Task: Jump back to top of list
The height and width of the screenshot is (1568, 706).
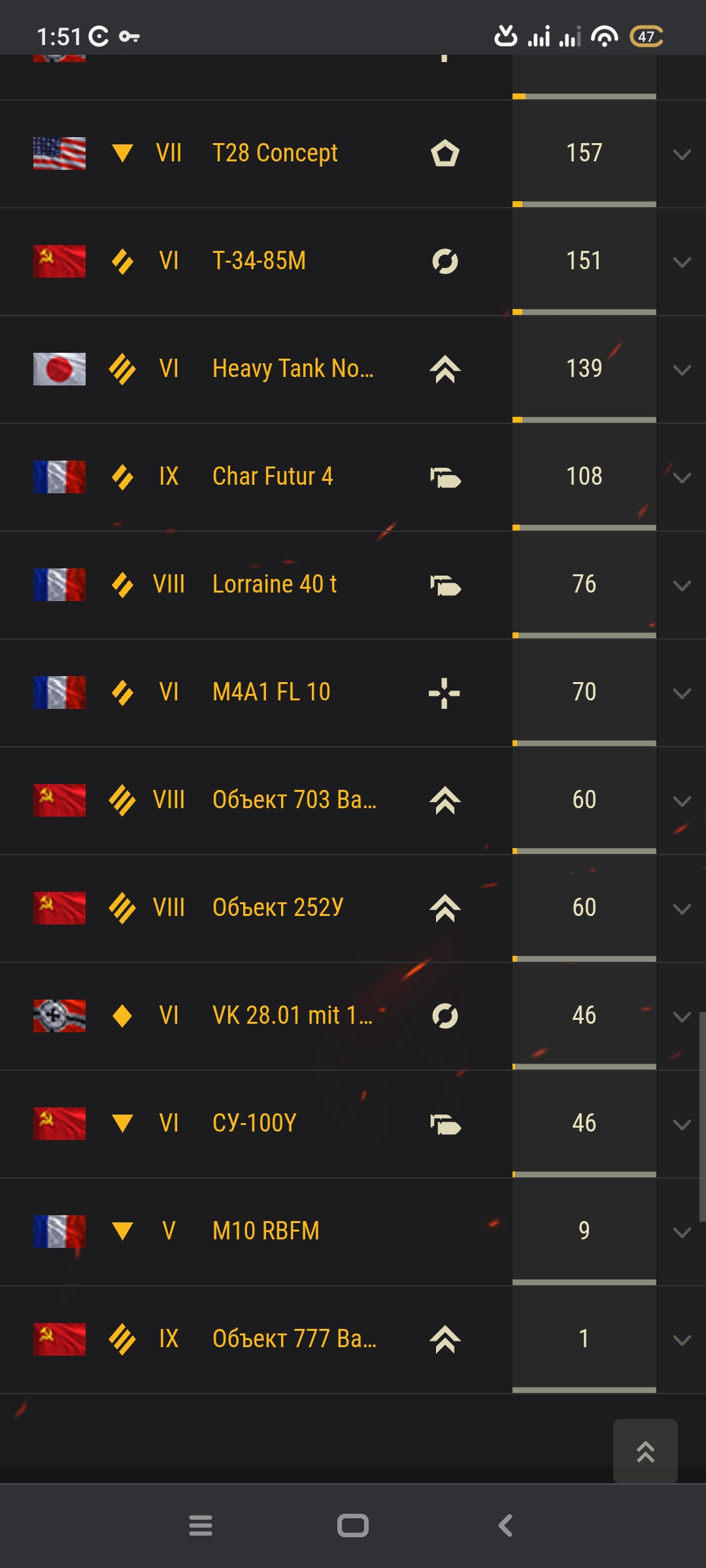Action: coord(645,1451)
